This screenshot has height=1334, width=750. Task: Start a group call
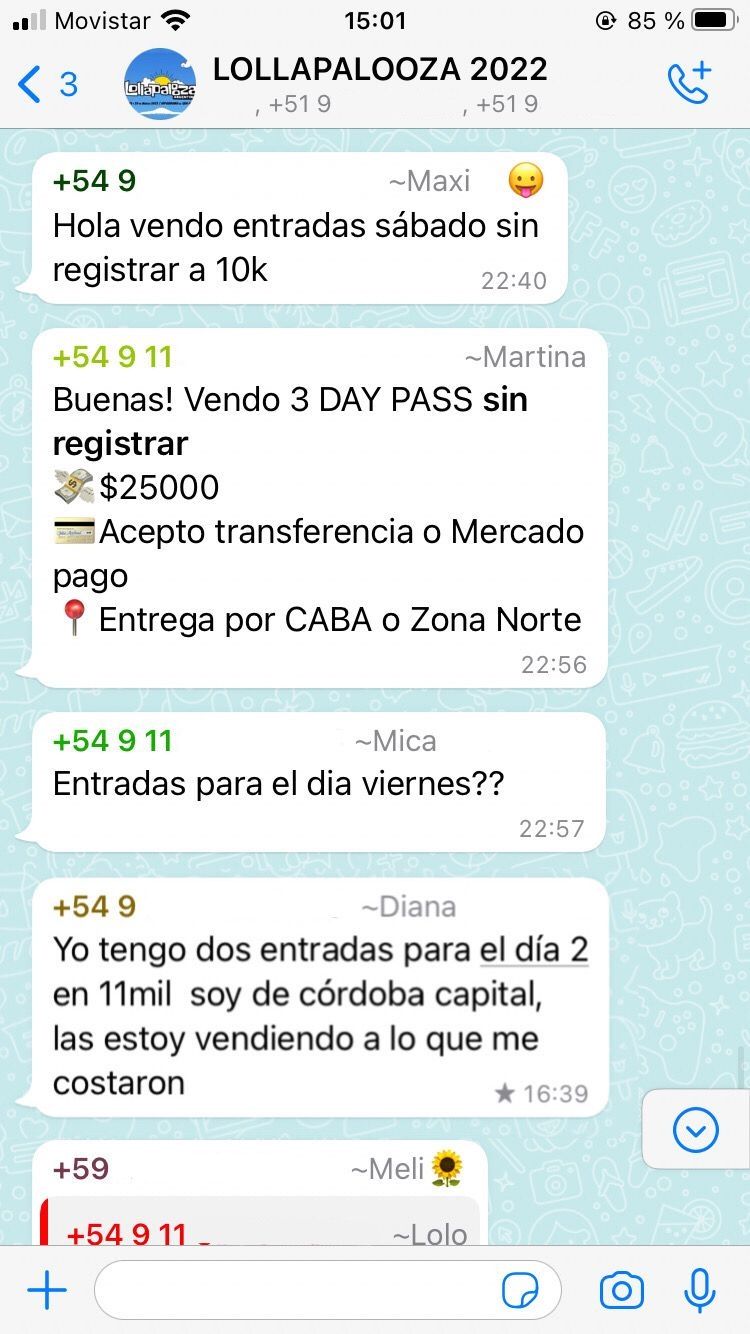pos(688,83)
